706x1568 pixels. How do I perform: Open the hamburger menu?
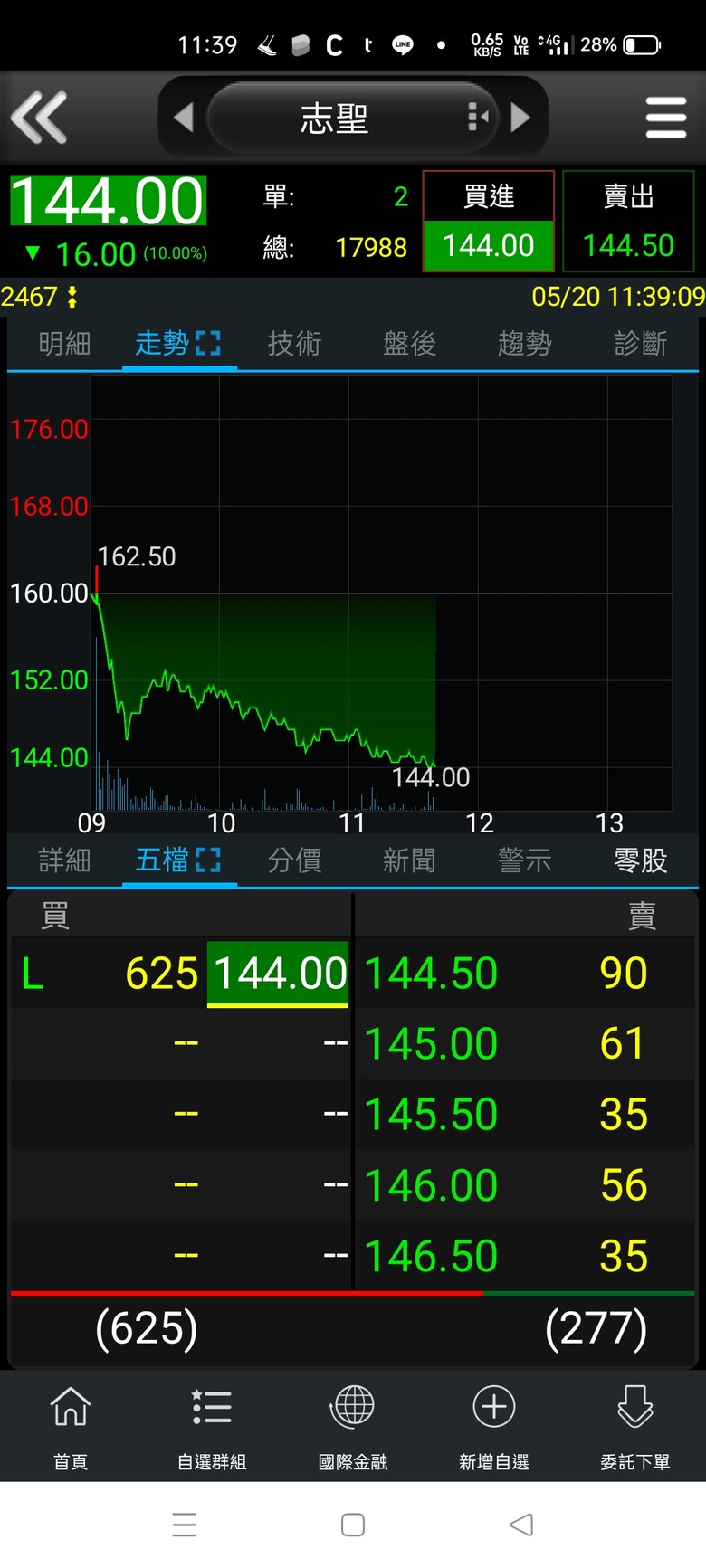(666, 118)
